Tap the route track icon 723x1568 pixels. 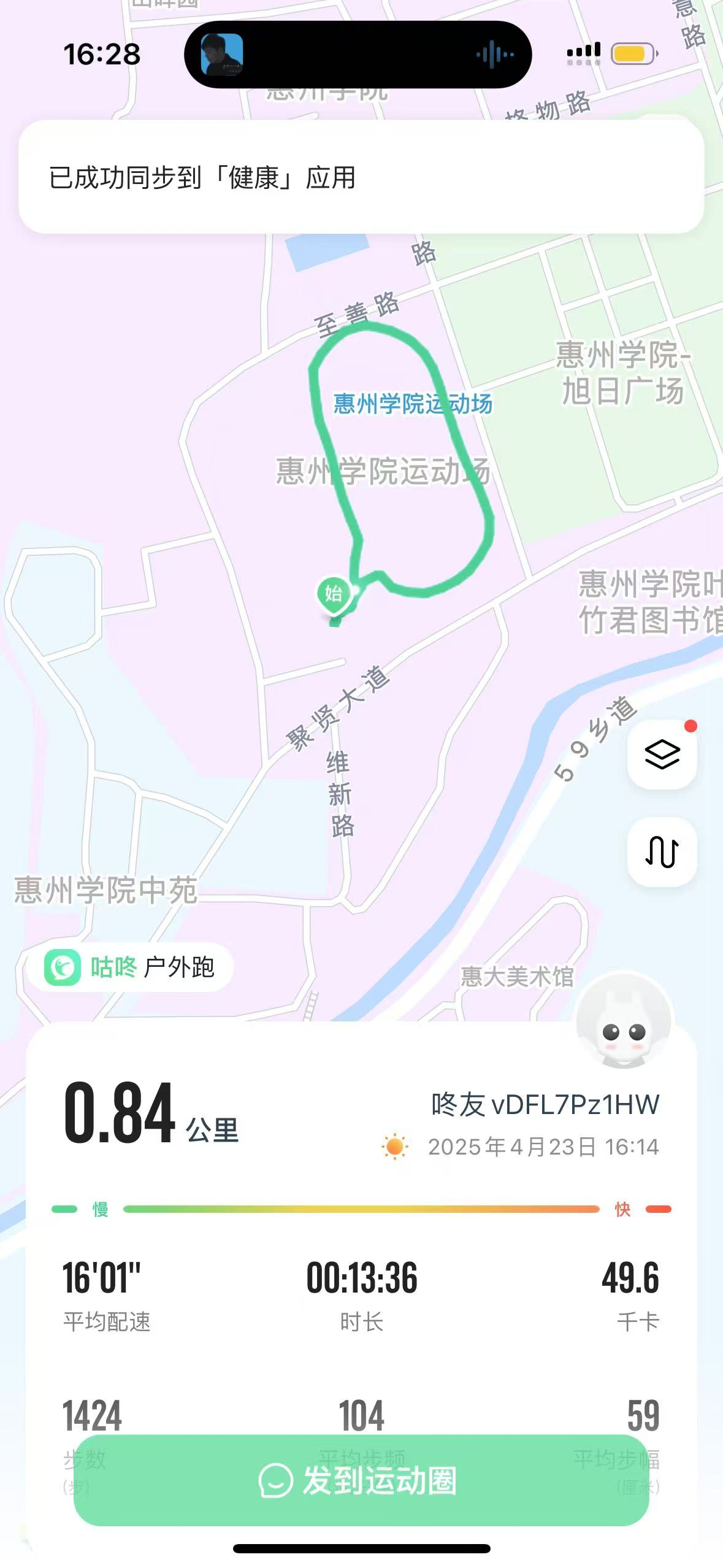[x=662, y=851]
